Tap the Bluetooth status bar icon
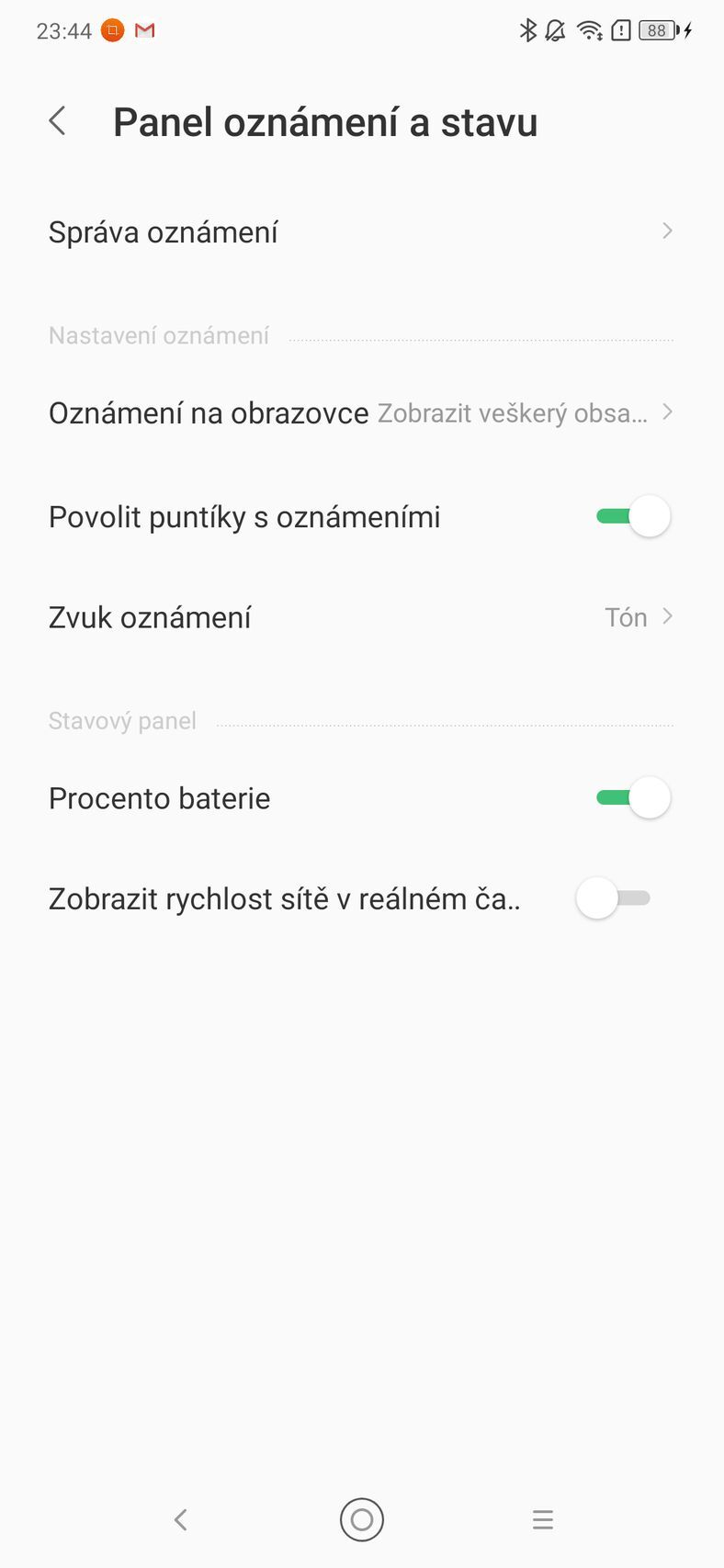 click(x=528, y=30)
